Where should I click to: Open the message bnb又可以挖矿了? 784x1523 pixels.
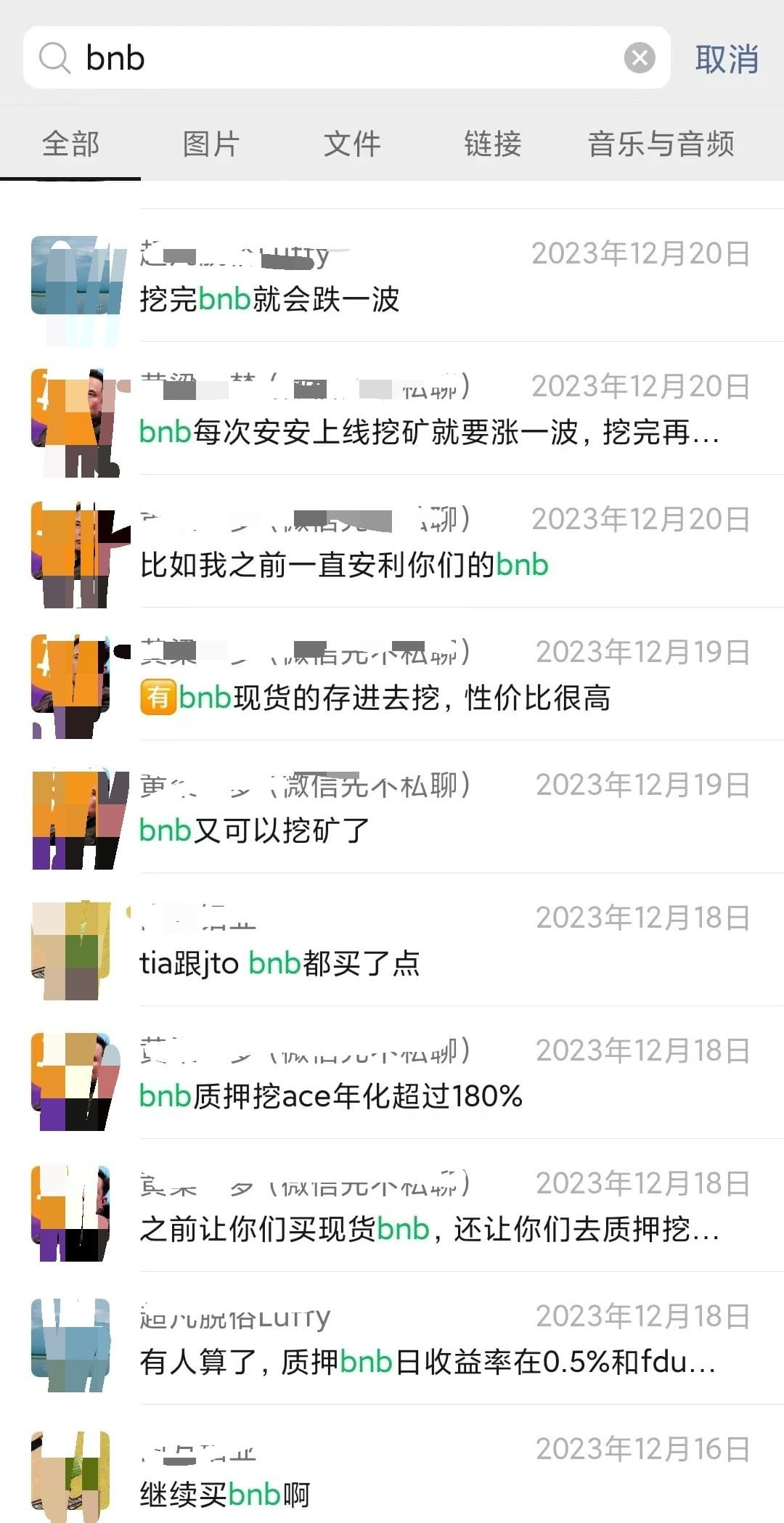tap(392, 807)
